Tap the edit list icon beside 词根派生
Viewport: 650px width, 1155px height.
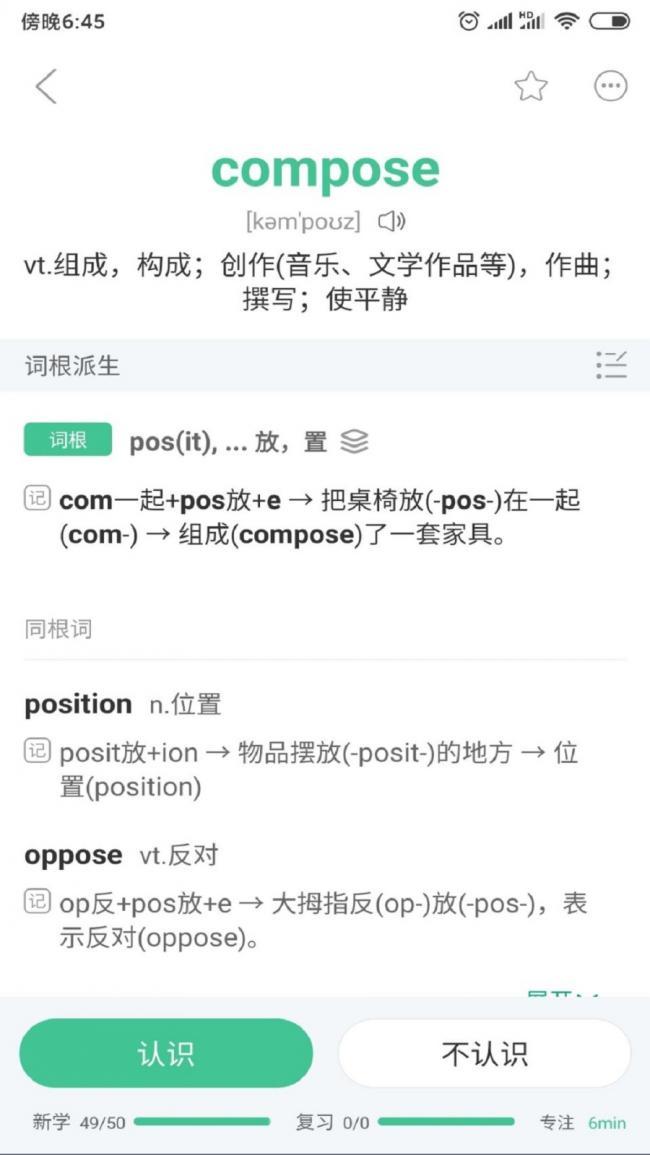[x=611, y=365]
